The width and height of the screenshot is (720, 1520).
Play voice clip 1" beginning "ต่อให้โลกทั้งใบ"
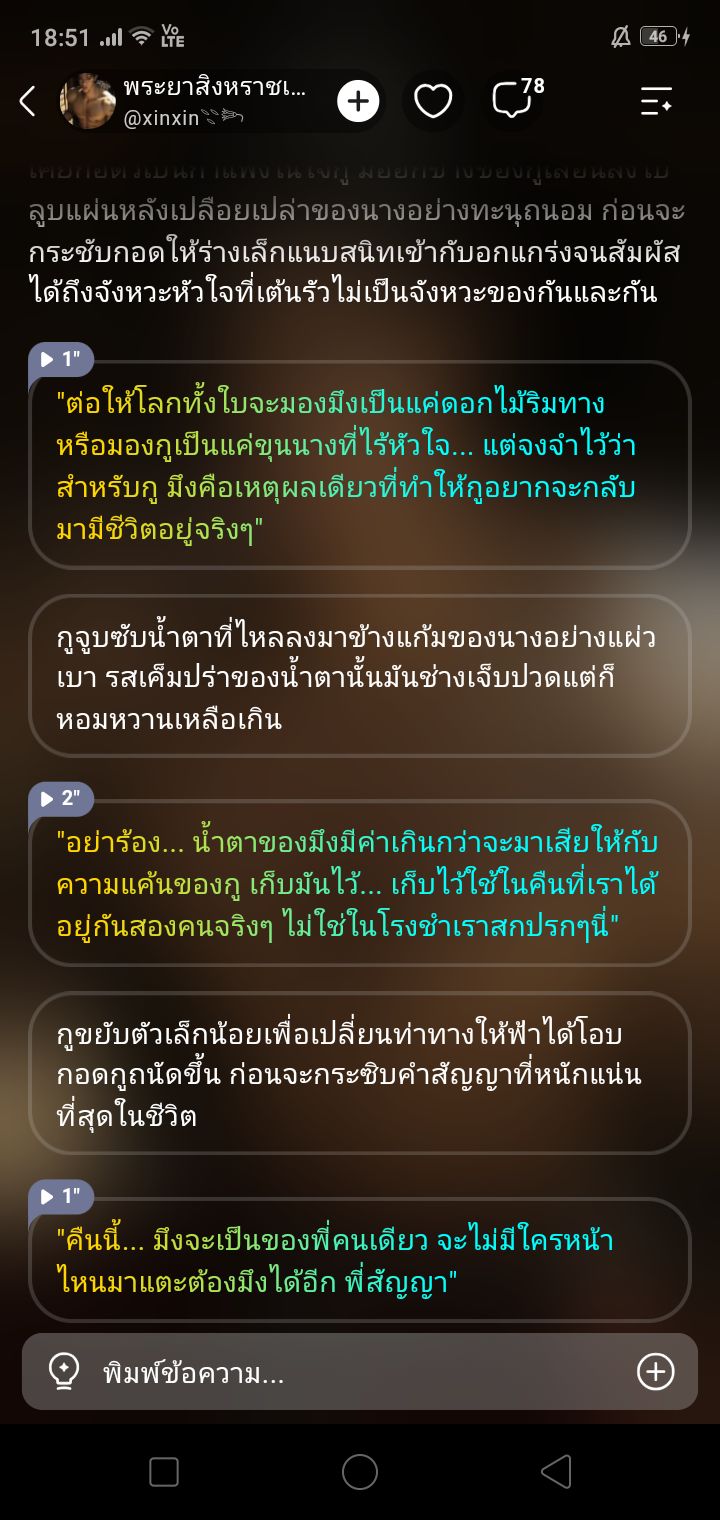point(61,358)
